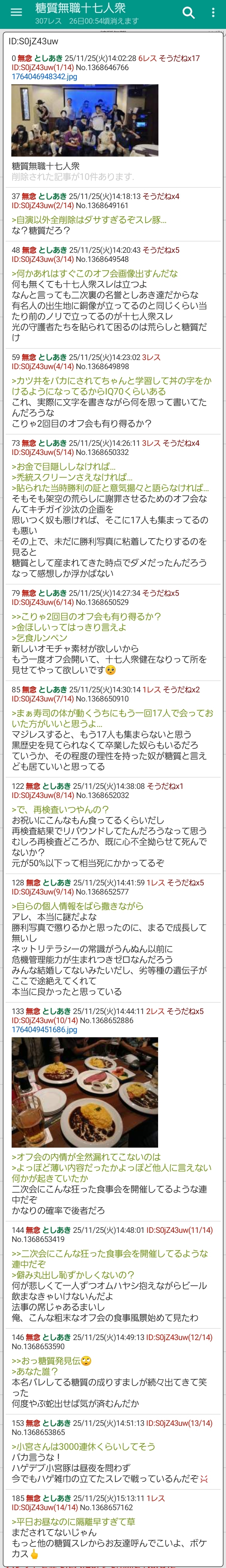Viewport: 226px width, 1568px height.
Task: Tap そうだねx17 on post 0
Action: coord(179,58)
